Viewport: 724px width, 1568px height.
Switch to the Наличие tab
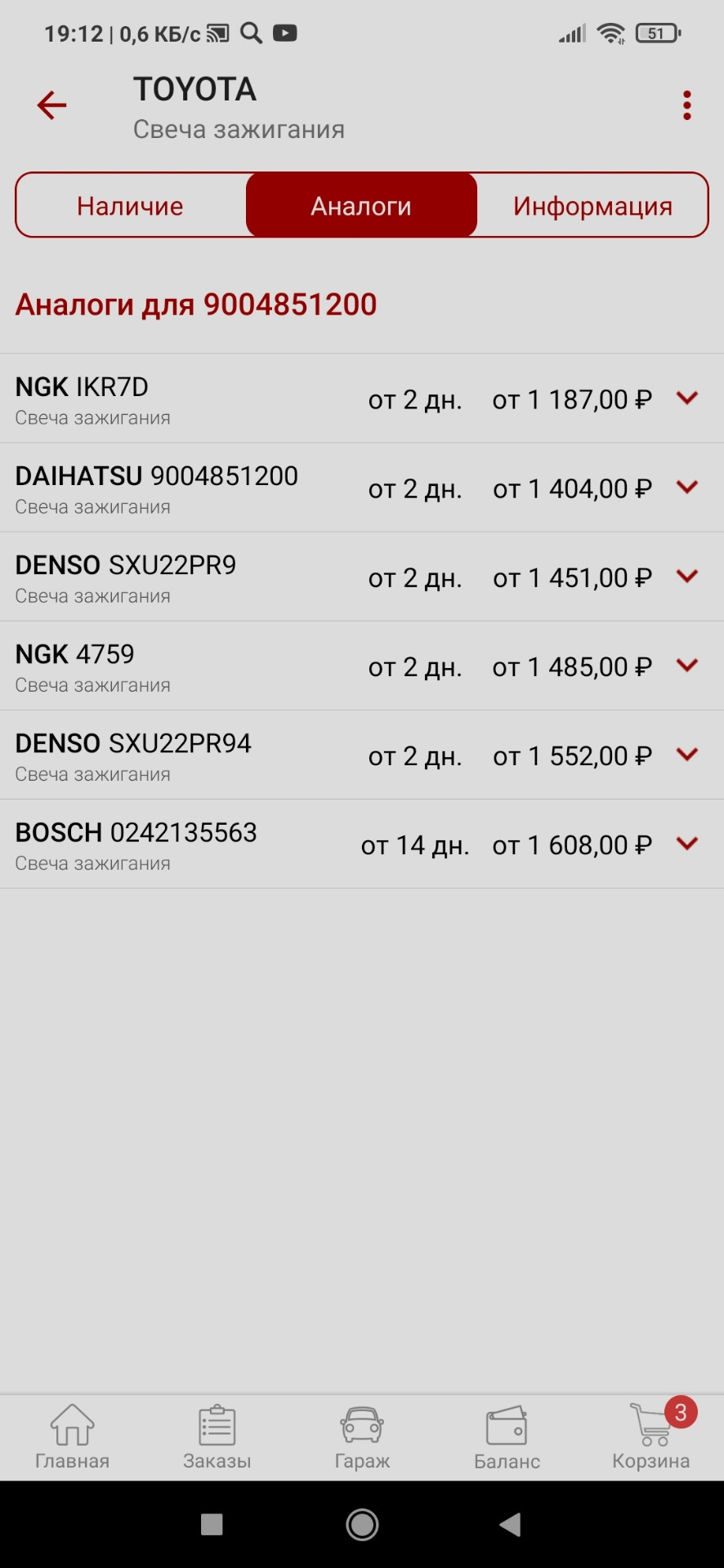pyautogui.click(x=130, y=205)
